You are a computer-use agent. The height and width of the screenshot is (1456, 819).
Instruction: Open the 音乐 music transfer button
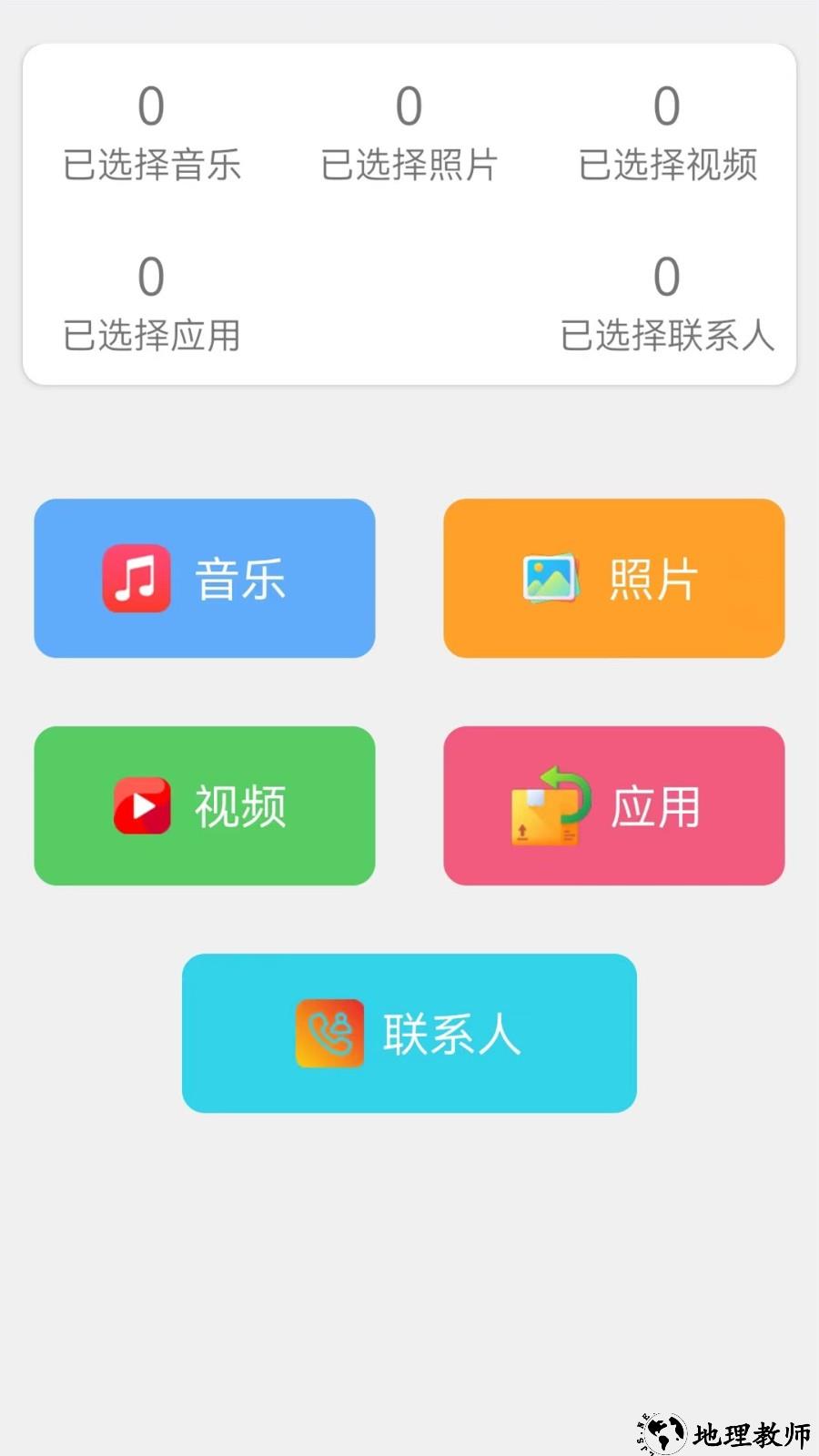point(204,578)
